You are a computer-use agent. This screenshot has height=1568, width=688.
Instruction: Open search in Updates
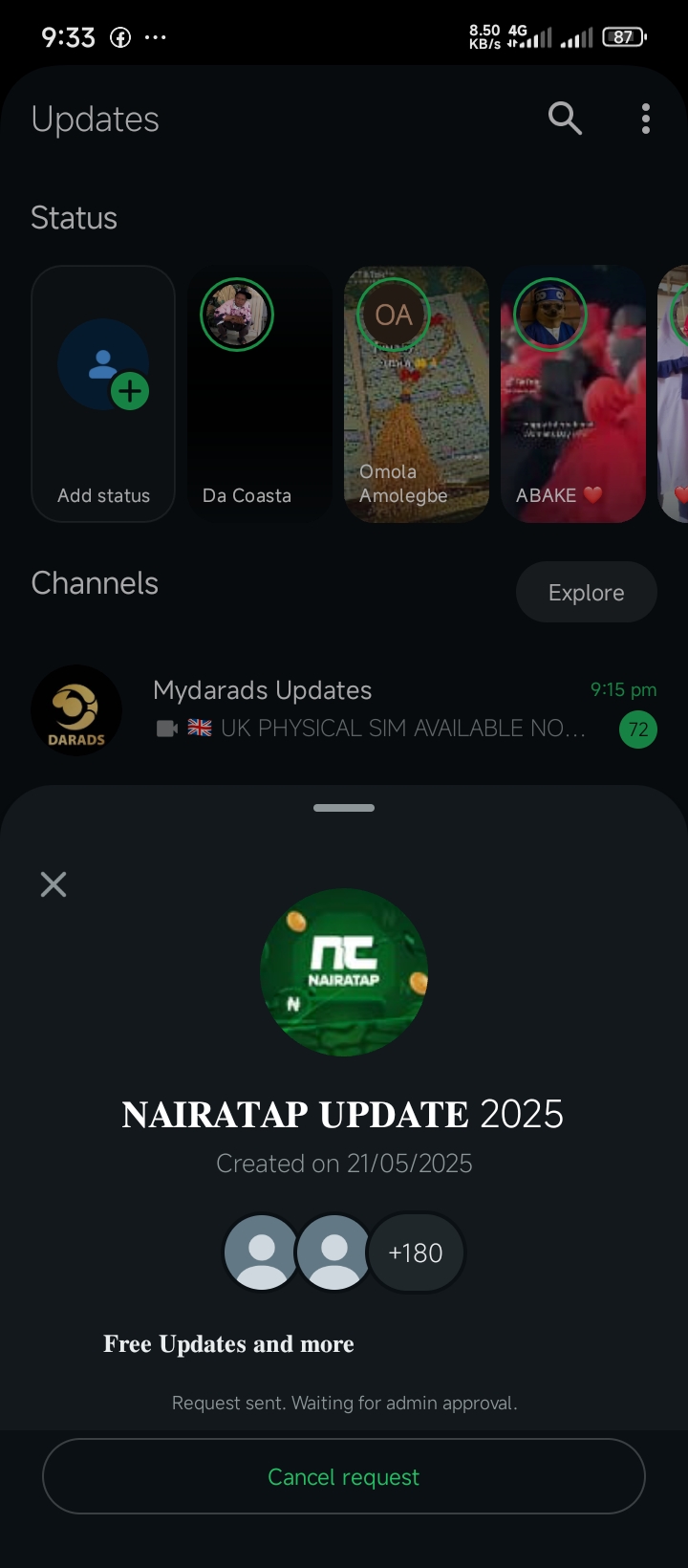pyautogui.click(x=565, y=119)
